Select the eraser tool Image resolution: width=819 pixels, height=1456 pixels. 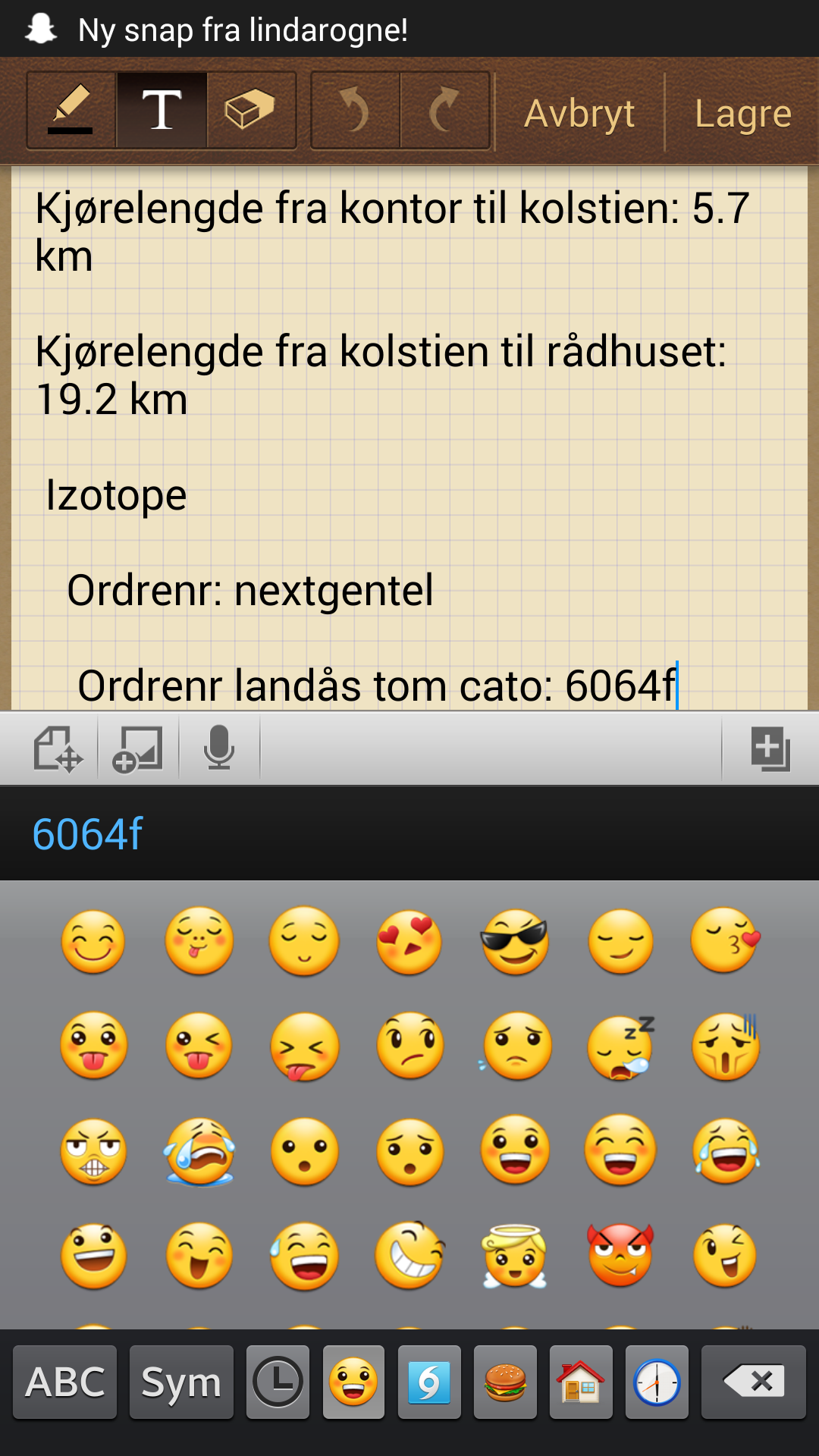click(251, 111)
